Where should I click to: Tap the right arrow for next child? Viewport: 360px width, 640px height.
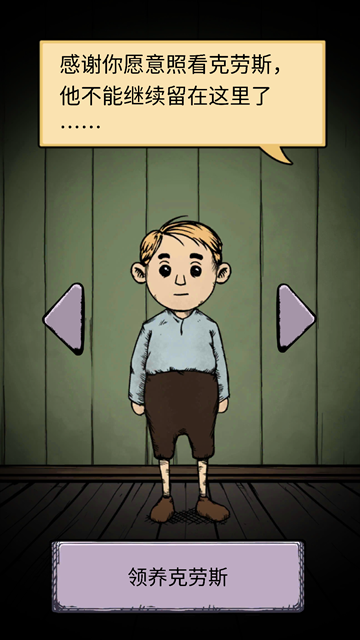coord(296,318)
